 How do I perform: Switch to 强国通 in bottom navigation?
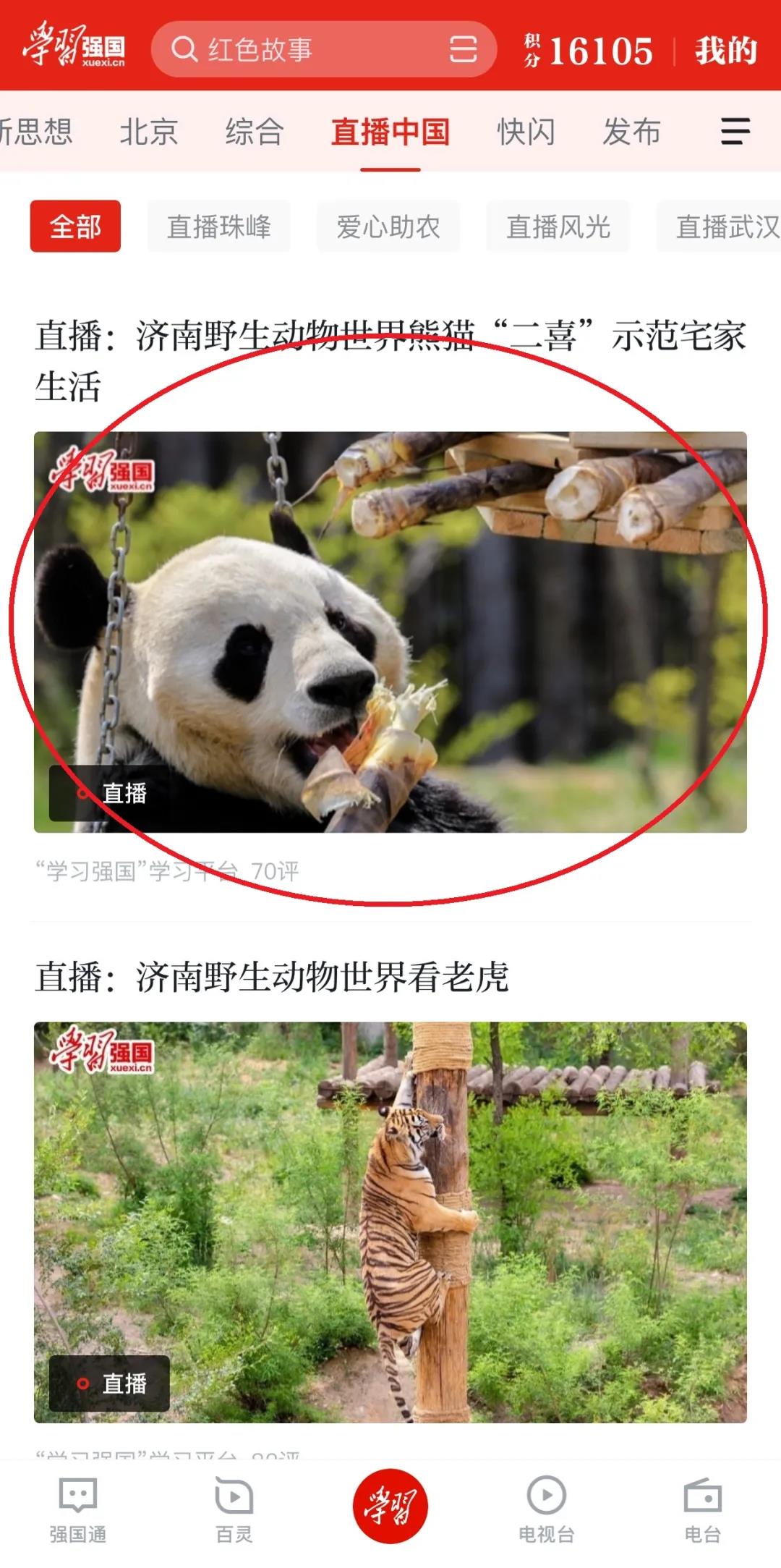[x=77, y=1510]
